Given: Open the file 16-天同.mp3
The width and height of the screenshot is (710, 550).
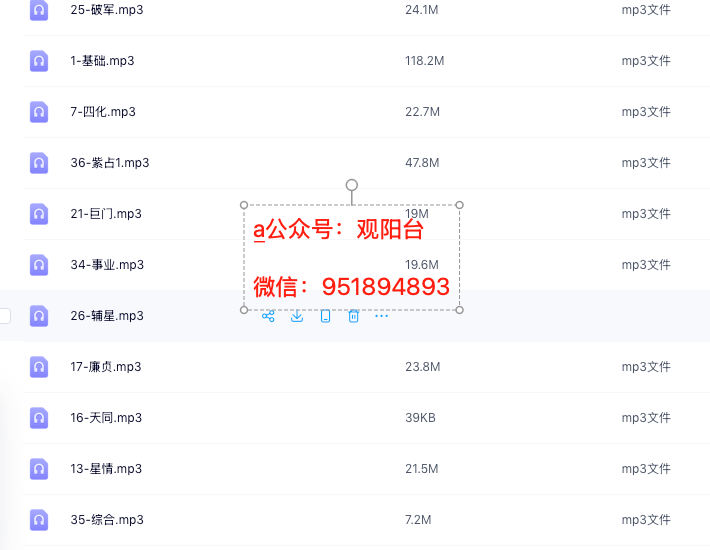Looking at the screenshot, I should point(106,417).
